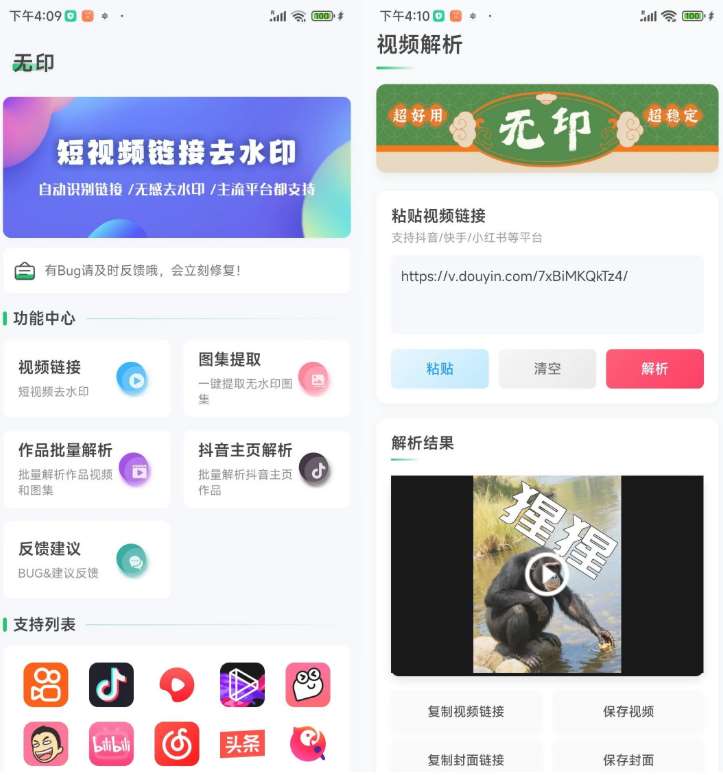Open the 反馈建议 feedback card

(x=87, y=559)
